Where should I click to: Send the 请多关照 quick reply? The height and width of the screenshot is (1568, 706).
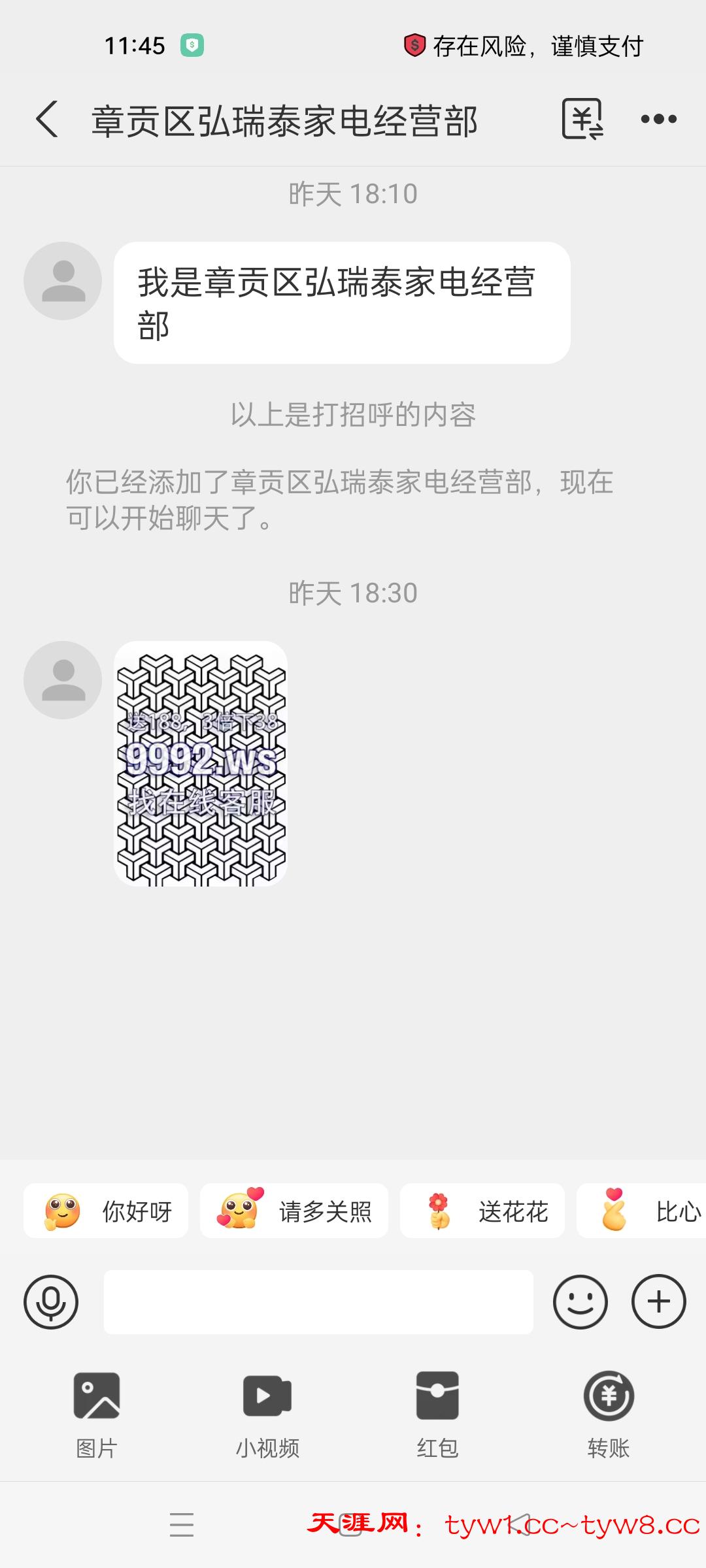point(294,1211)
